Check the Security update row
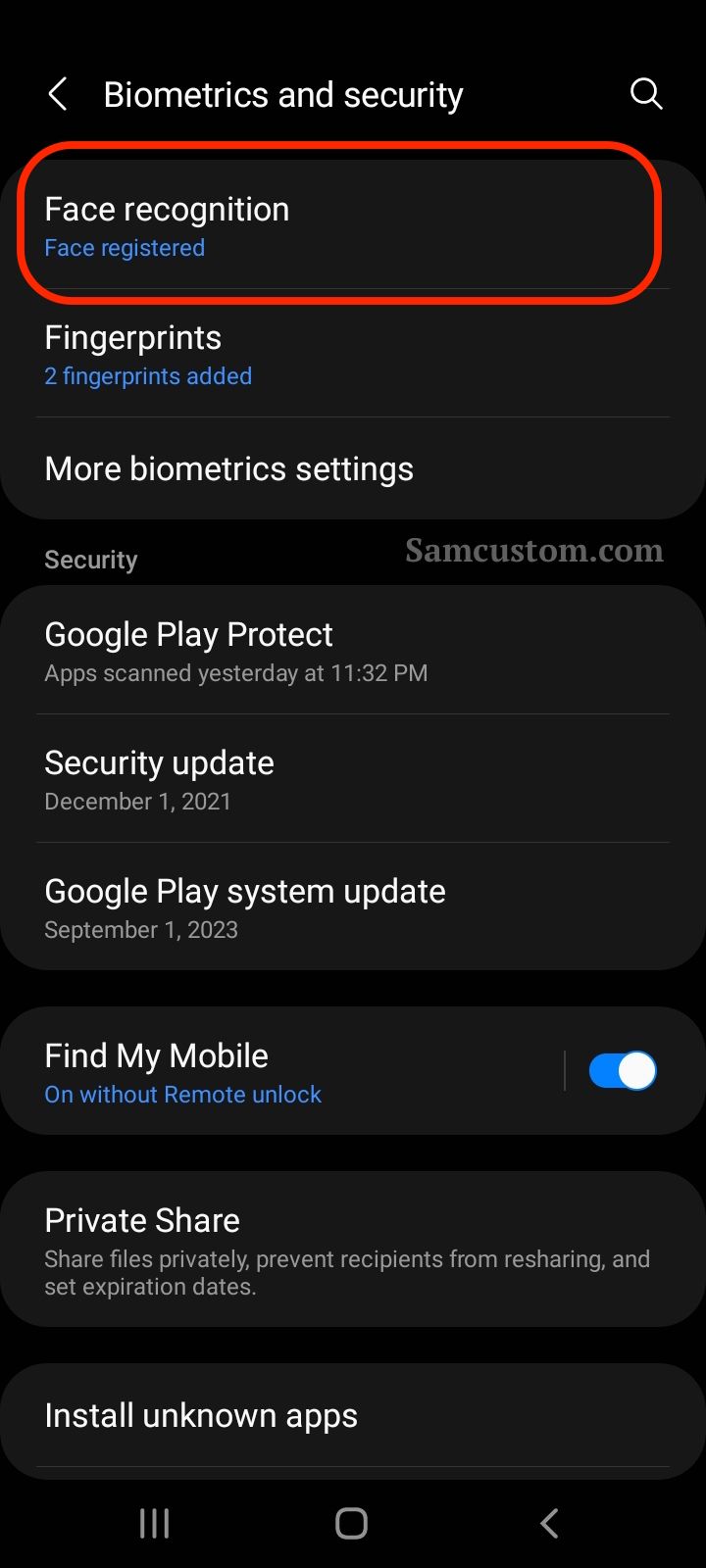Image resolution: width=706 pixels, height=1568 pixels. pos(353,779)
